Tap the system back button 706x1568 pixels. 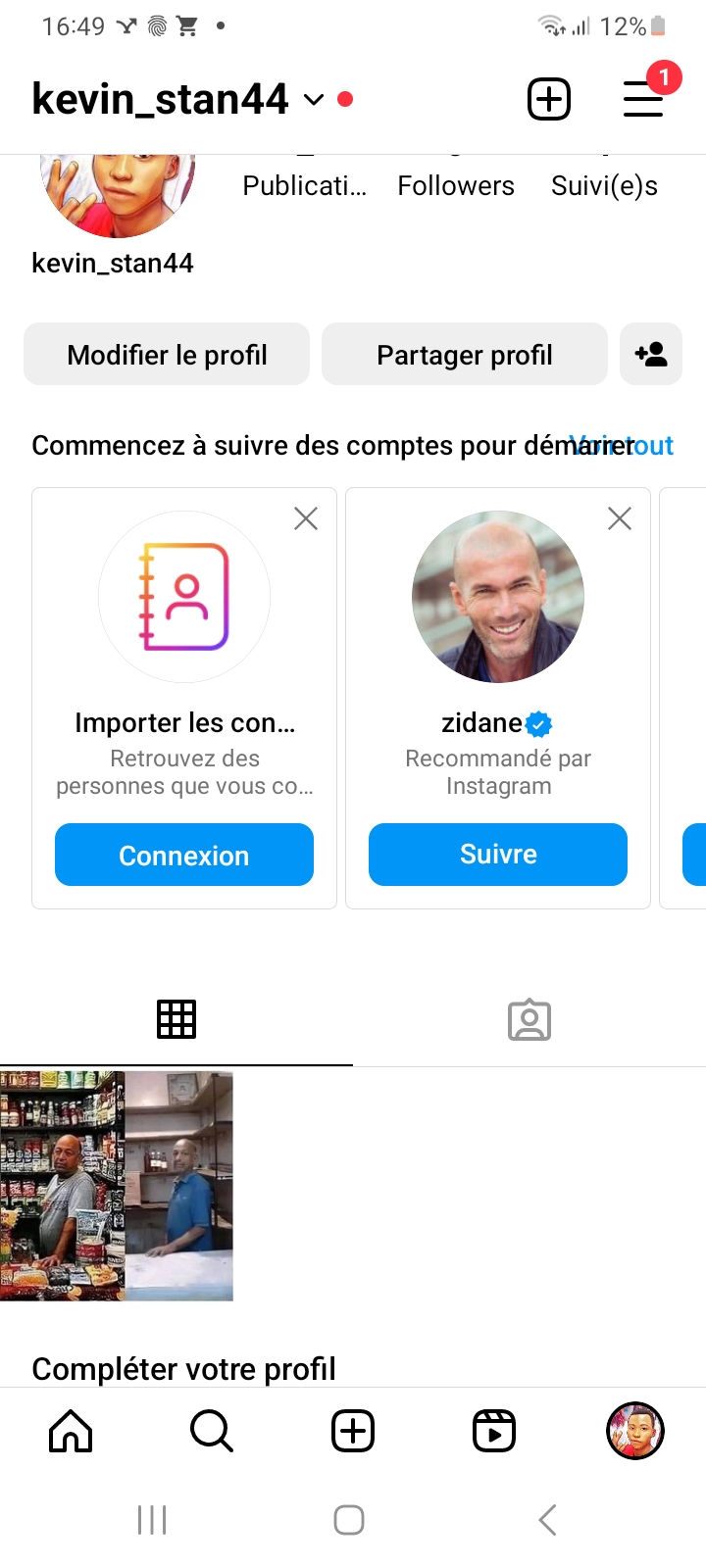coord(547,1520)
